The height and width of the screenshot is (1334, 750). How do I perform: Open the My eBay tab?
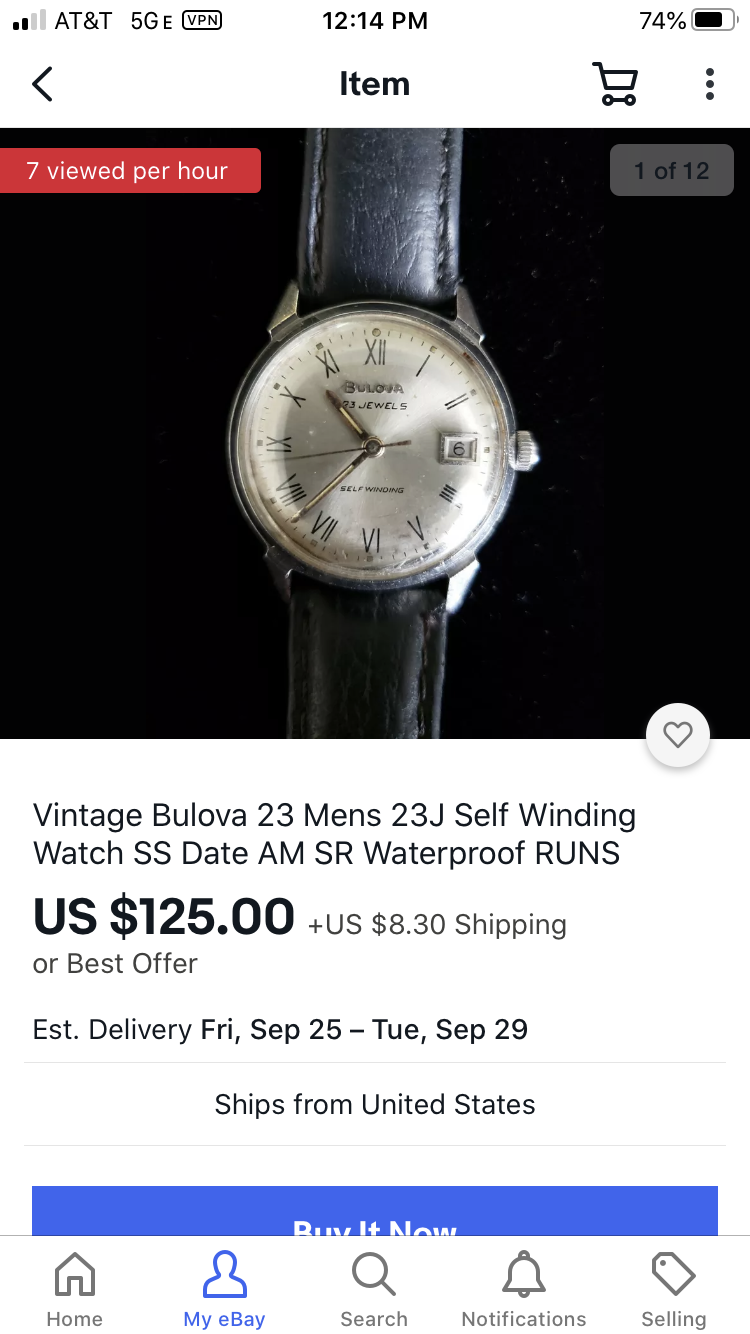click(x=224, y=1290)
